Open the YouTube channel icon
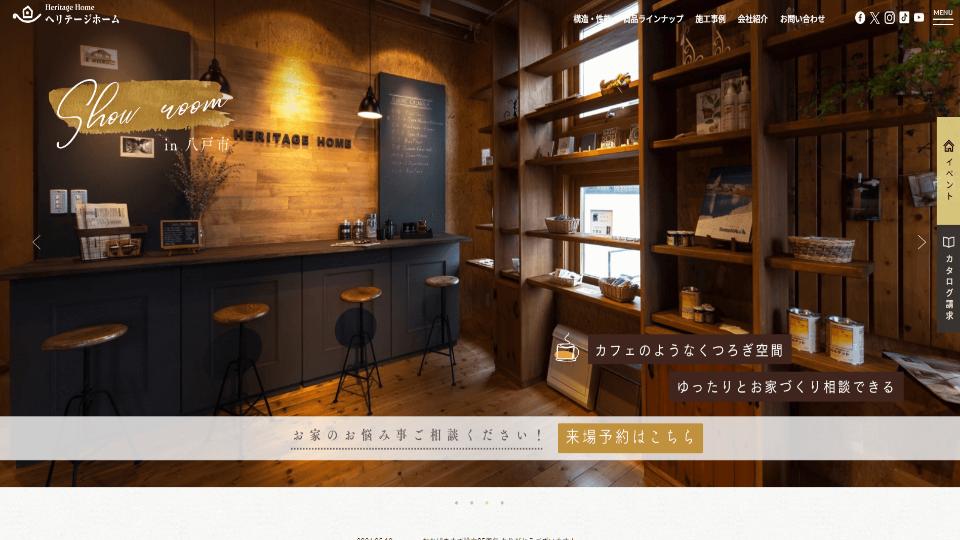Screen dimensions: 960x540 [919, 18]
